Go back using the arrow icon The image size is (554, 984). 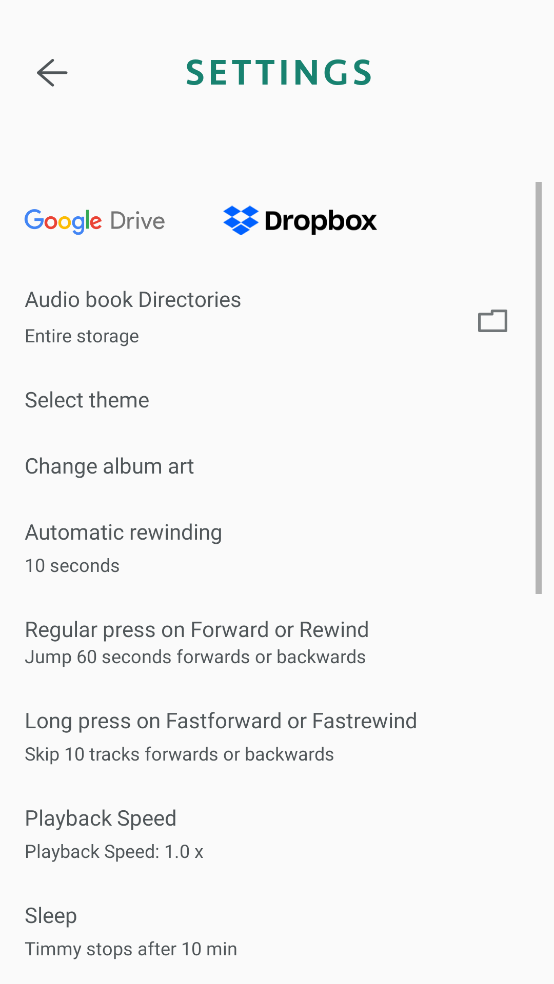[52, 73]
